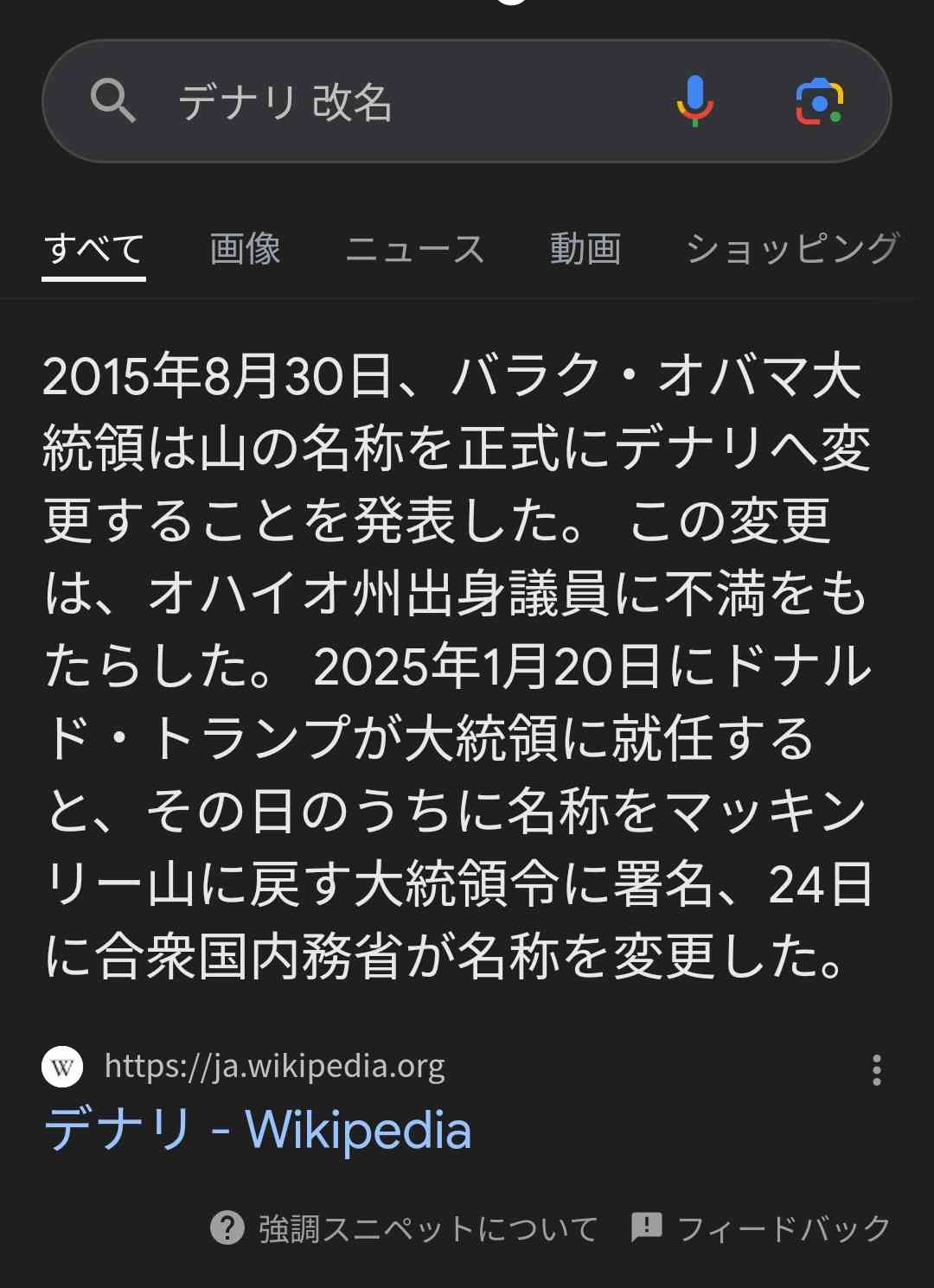Switch to the 動画 tab
This screenshot has height=1288, width=934.
coord(585,249)
